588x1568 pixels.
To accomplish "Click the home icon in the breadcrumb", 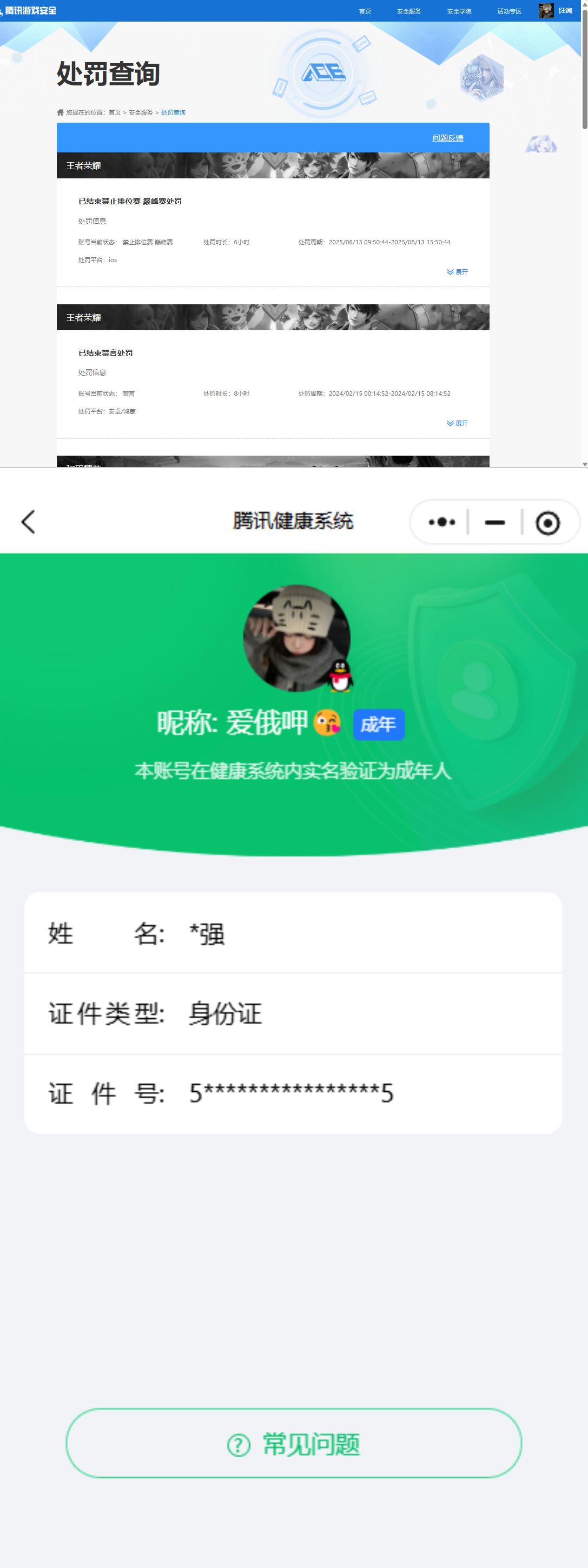I will [x=61, y=112].
